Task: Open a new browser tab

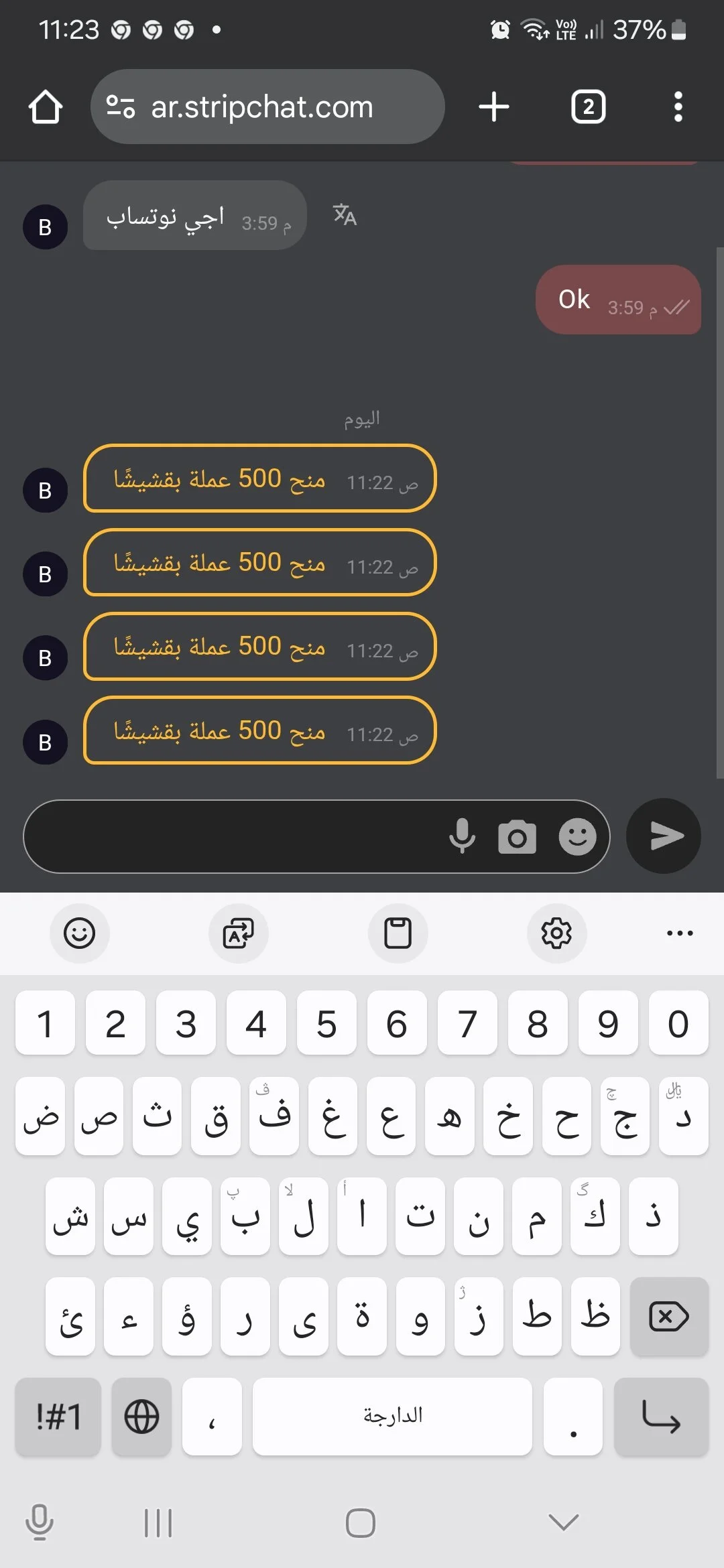Action: coord(494,107)
